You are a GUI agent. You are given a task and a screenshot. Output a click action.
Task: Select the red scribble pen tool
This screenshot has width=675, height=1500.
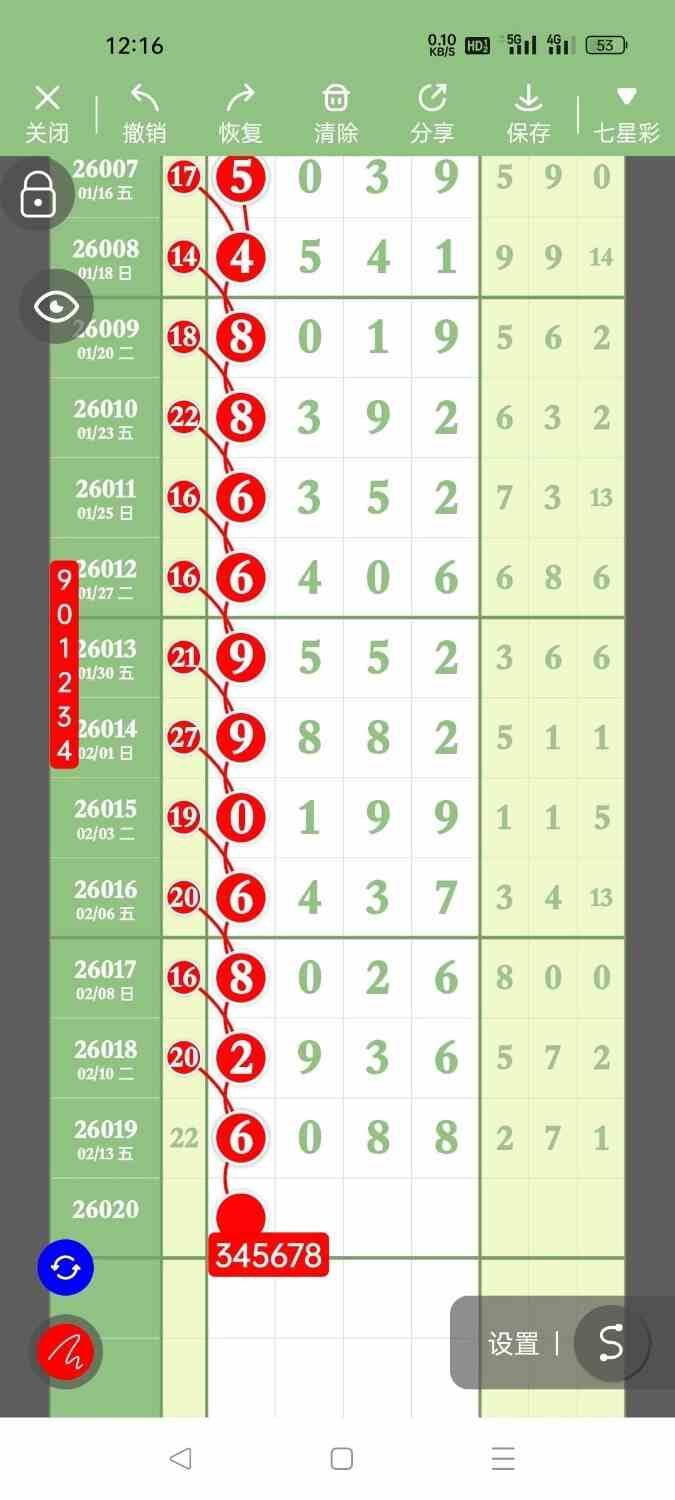[x=65, y=1352]
